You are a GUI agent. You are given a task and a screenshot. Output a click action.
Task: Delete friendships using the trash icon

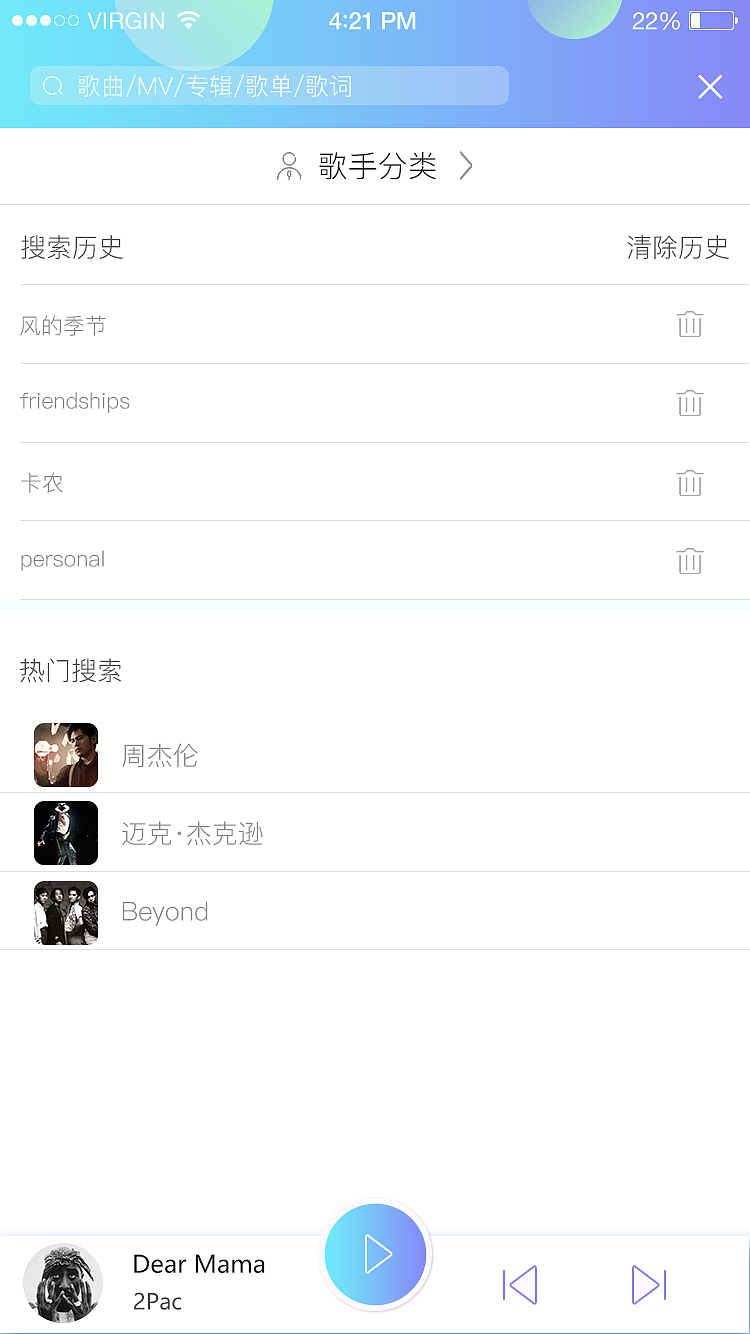pos(689,403)
